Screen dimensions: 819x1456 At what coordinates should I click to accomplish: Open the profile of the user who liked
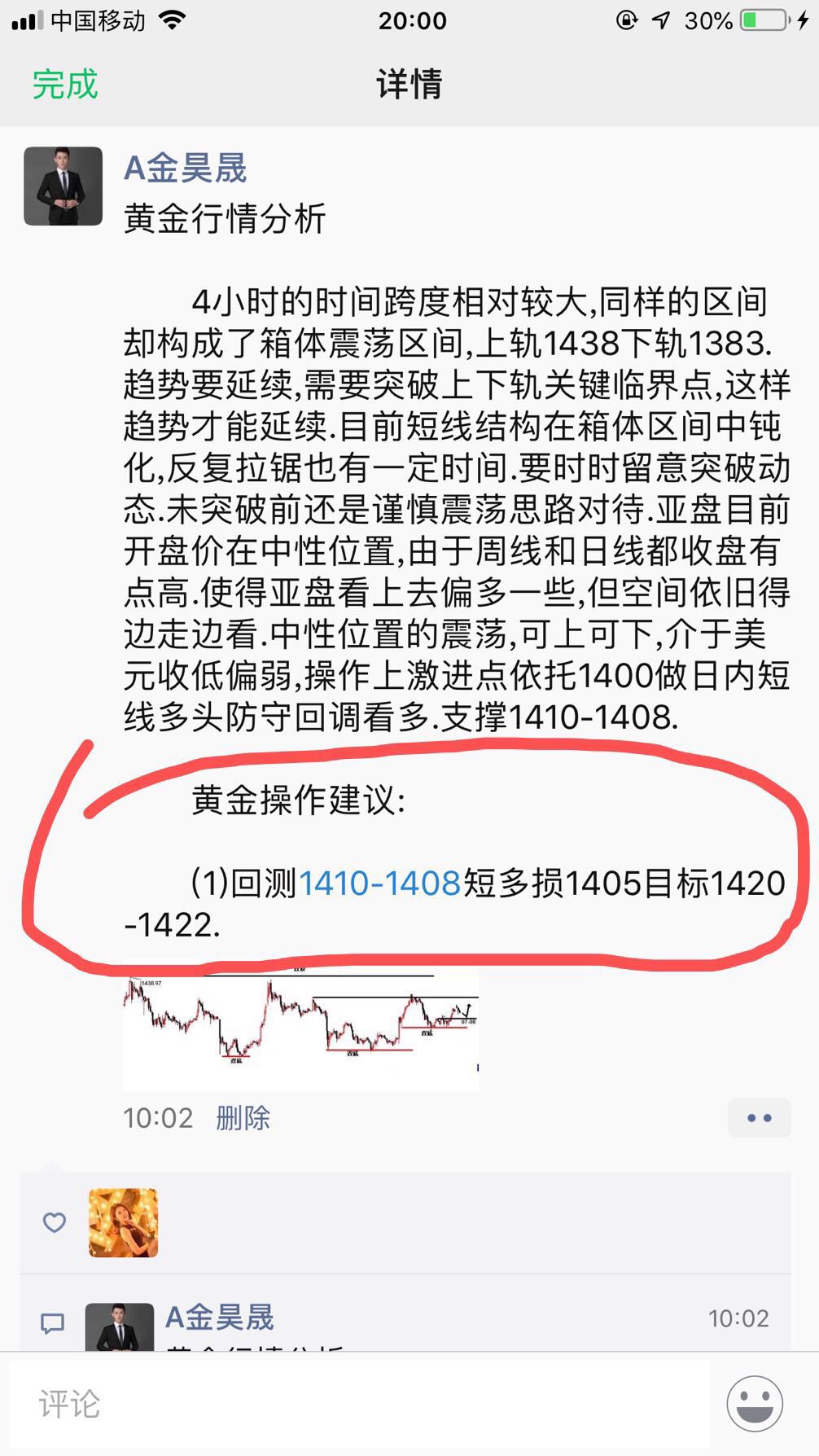click(124, 1222)
